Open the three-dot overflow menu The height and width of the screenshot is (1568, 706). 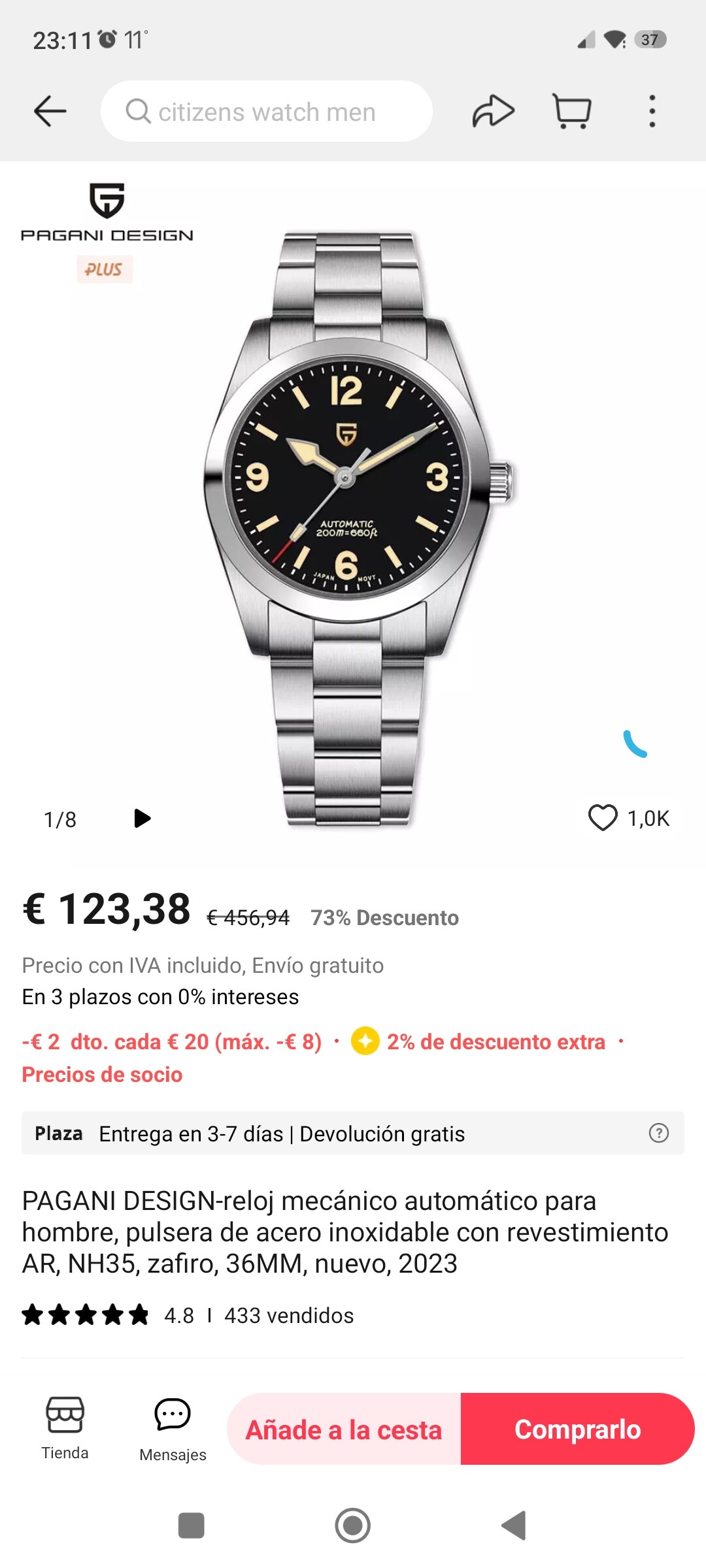652,111
